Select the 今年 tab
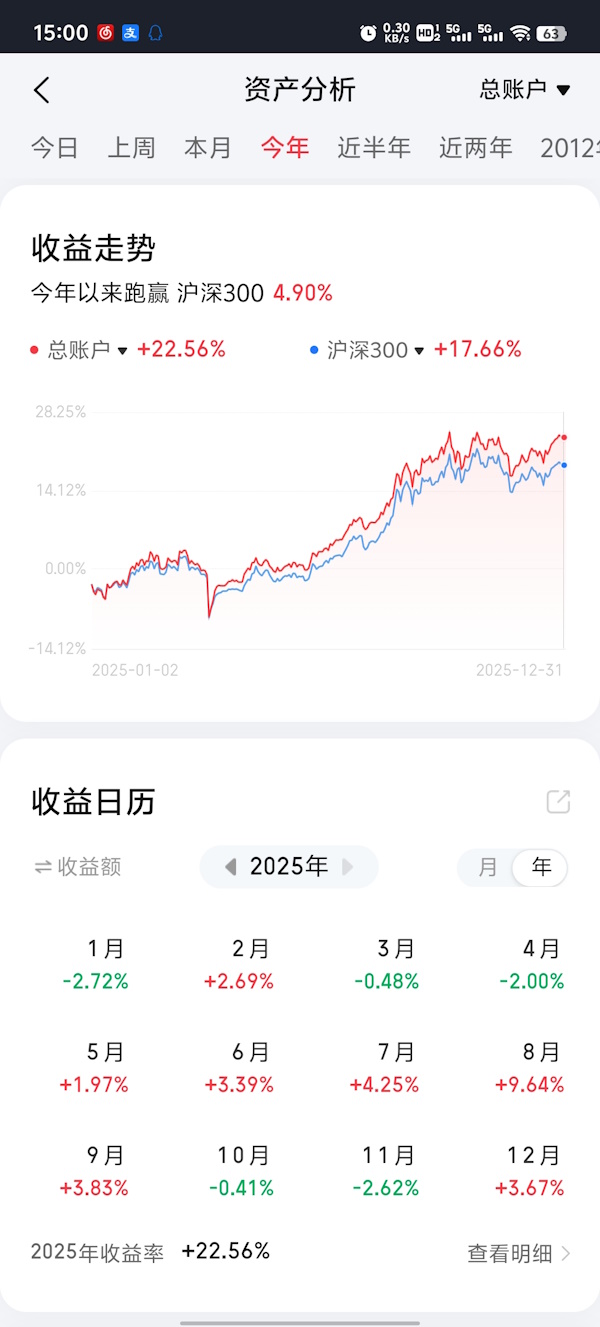 [285, 148]
